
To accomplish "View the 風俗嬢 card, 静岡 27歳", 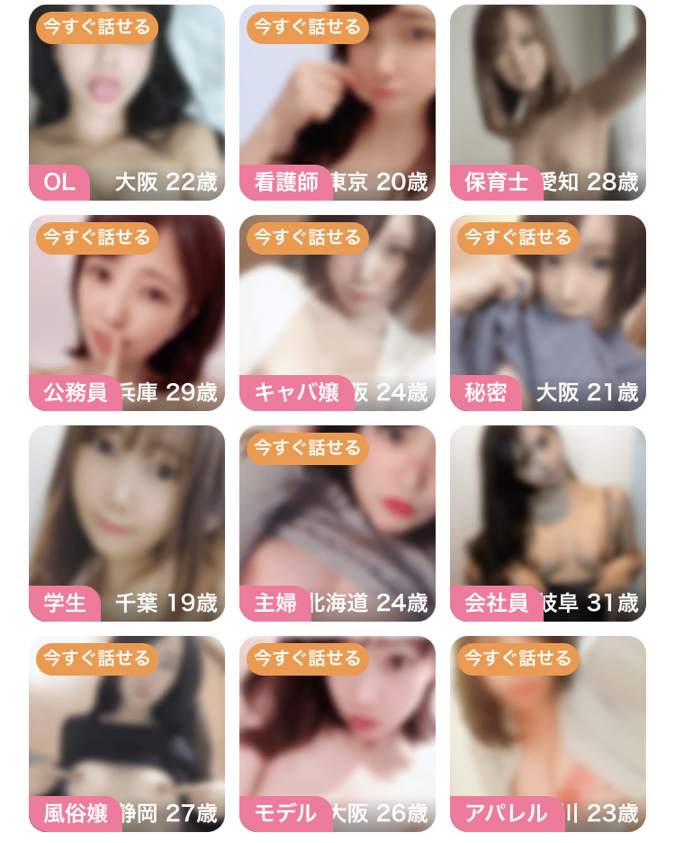I will tap(126, 735).
